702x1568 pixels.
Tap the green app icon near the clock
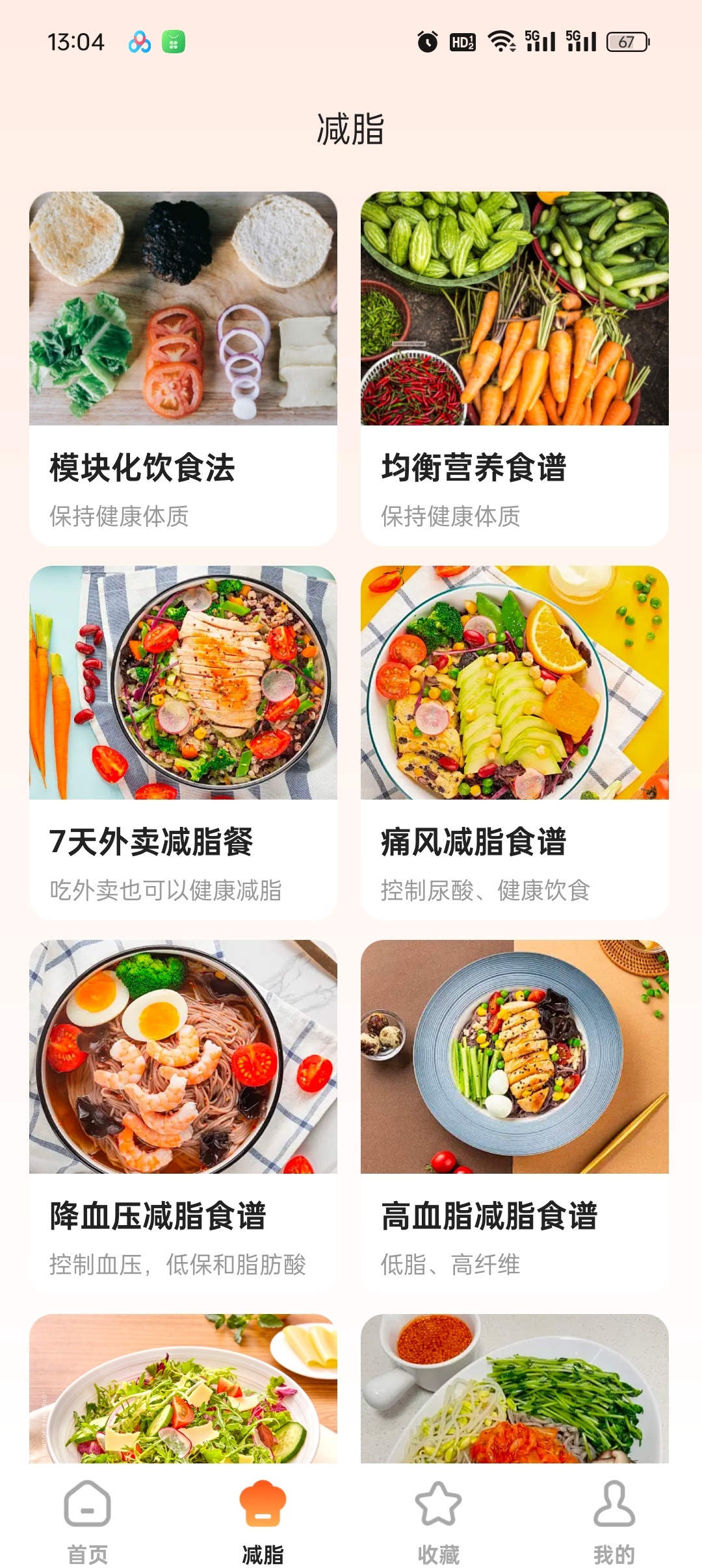[172, 42]
